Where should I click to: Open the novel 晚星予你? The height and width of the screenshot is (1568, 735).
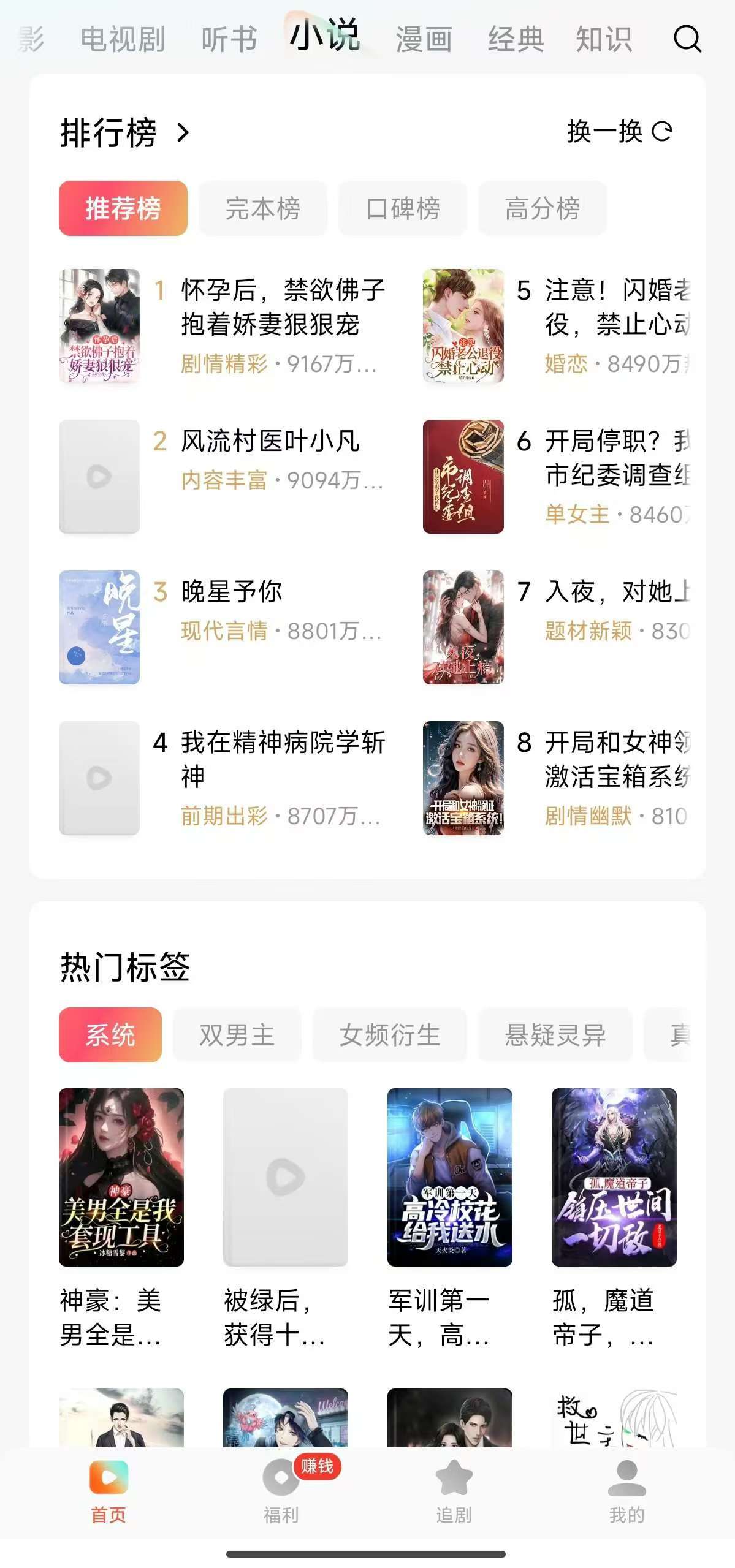(x=232, y=592)
